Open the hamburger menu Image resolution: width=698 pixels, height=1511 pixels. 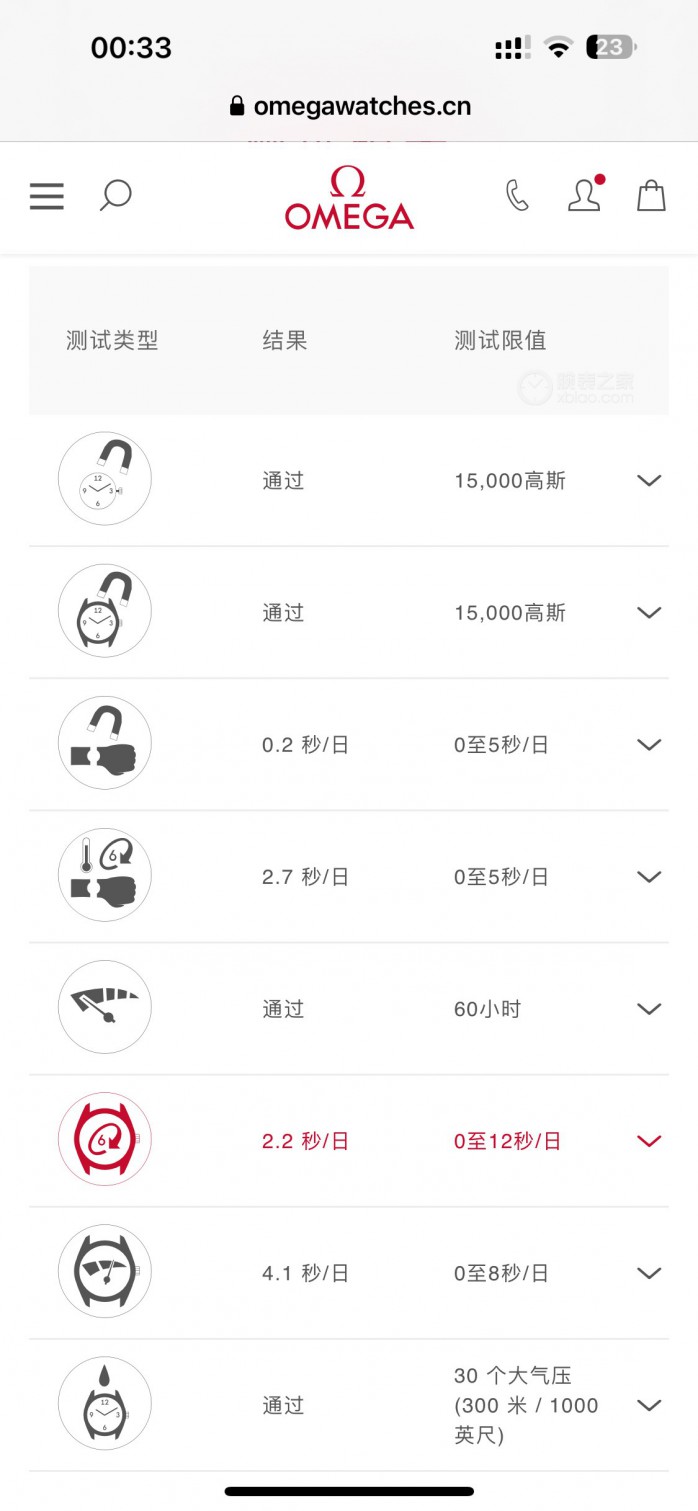tap(46, 196)
